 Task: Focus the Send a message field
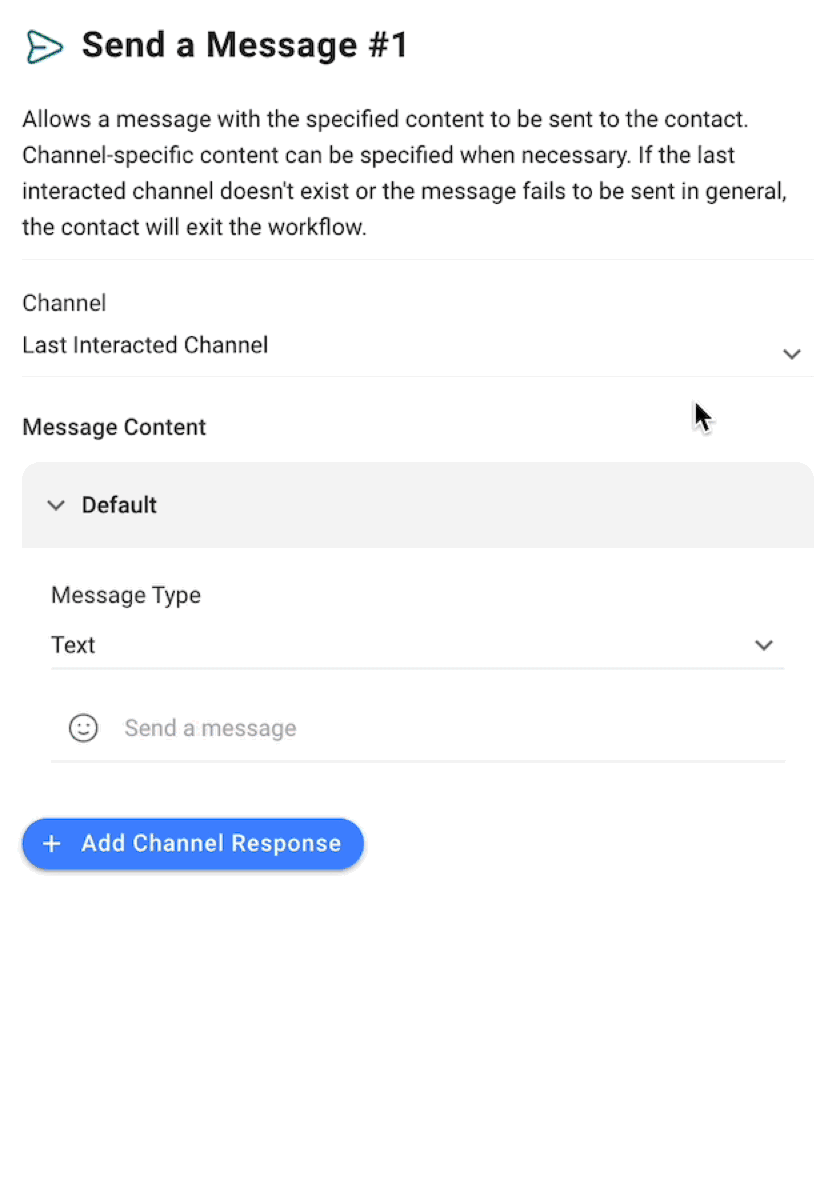pos(440,728)
